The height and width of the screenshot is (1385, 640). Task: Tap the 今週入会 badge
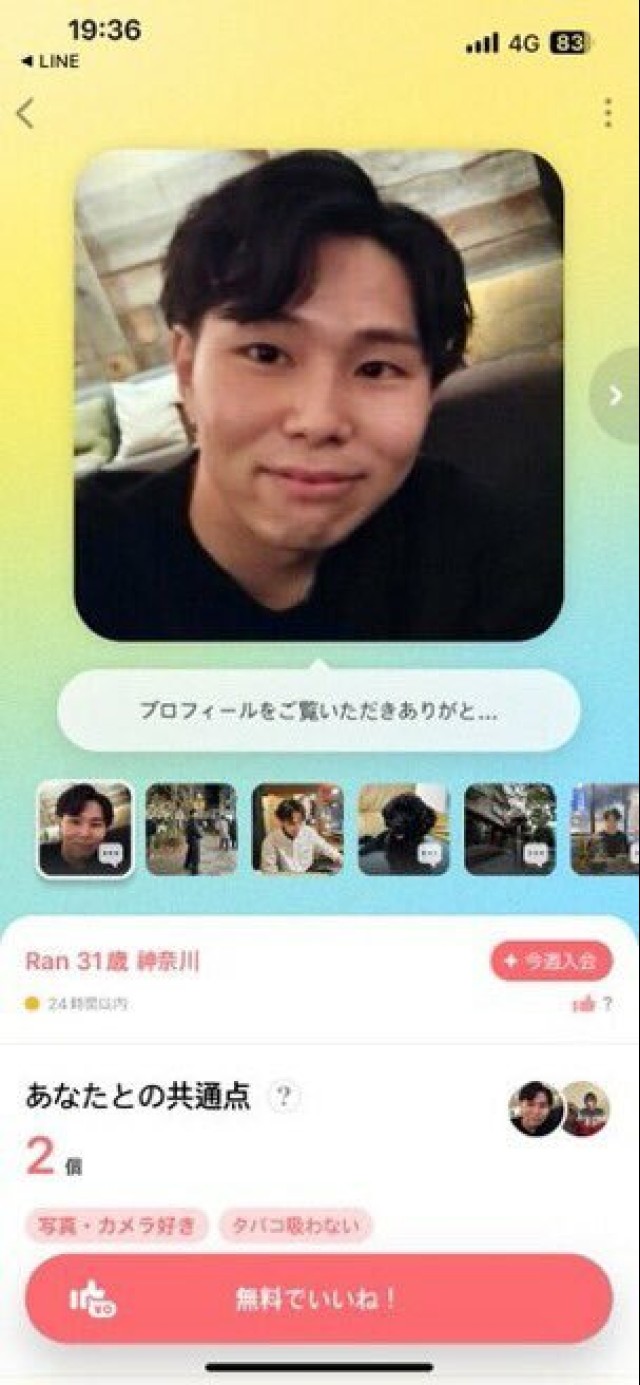551,961
